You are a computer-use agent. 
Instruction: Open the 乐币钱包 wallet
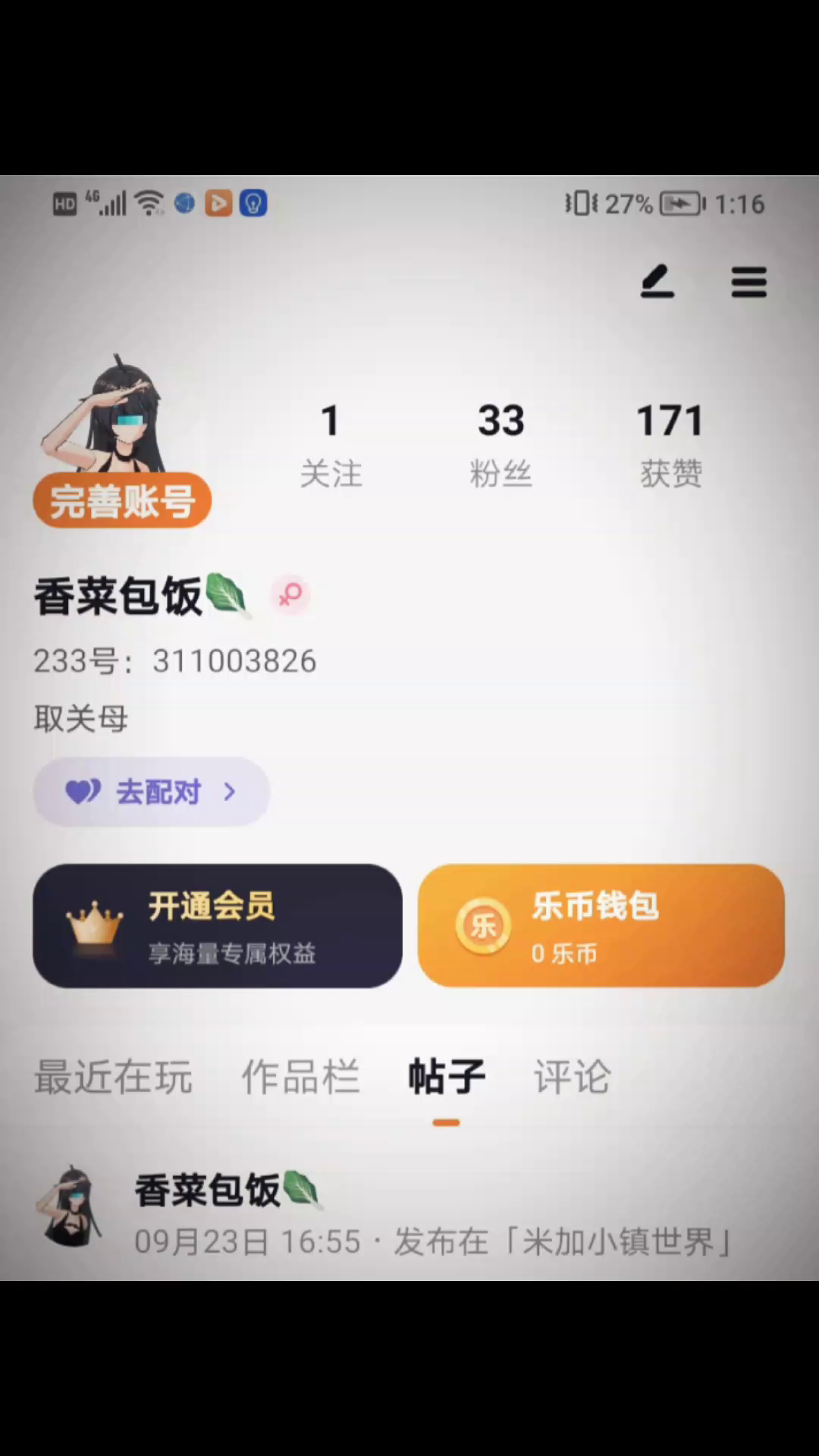(601, 926)
